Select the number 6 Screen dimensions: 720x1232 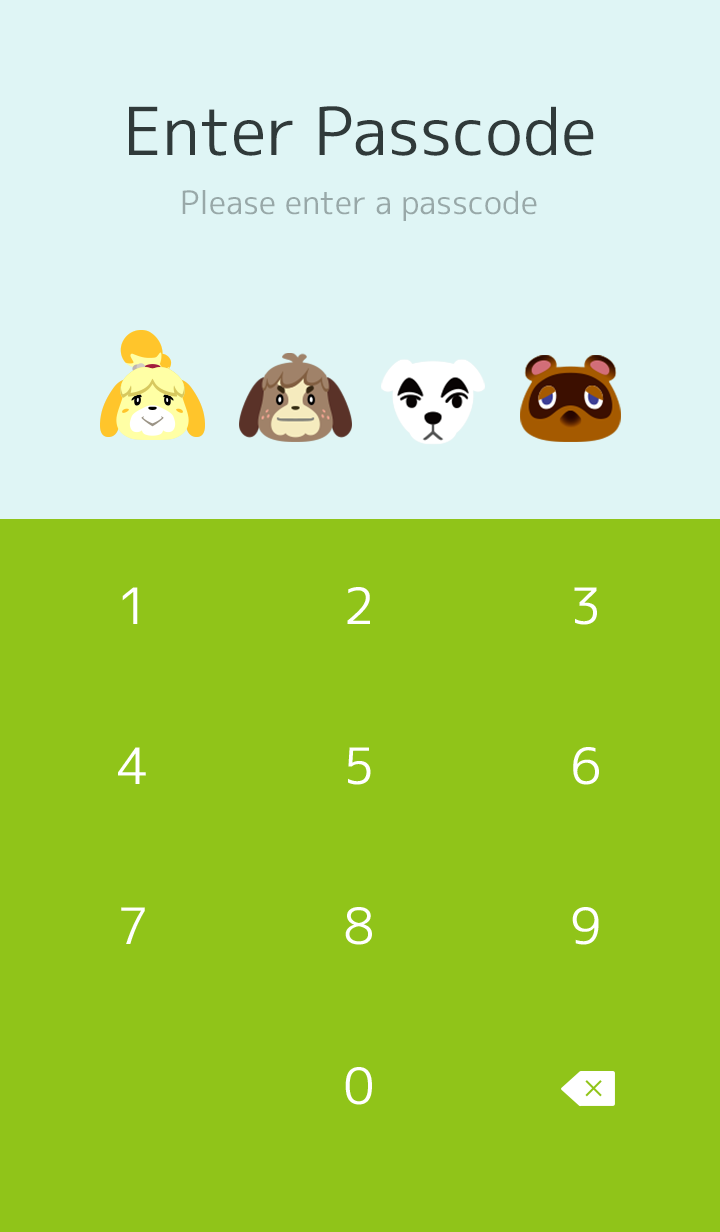(x=586, y=766)
